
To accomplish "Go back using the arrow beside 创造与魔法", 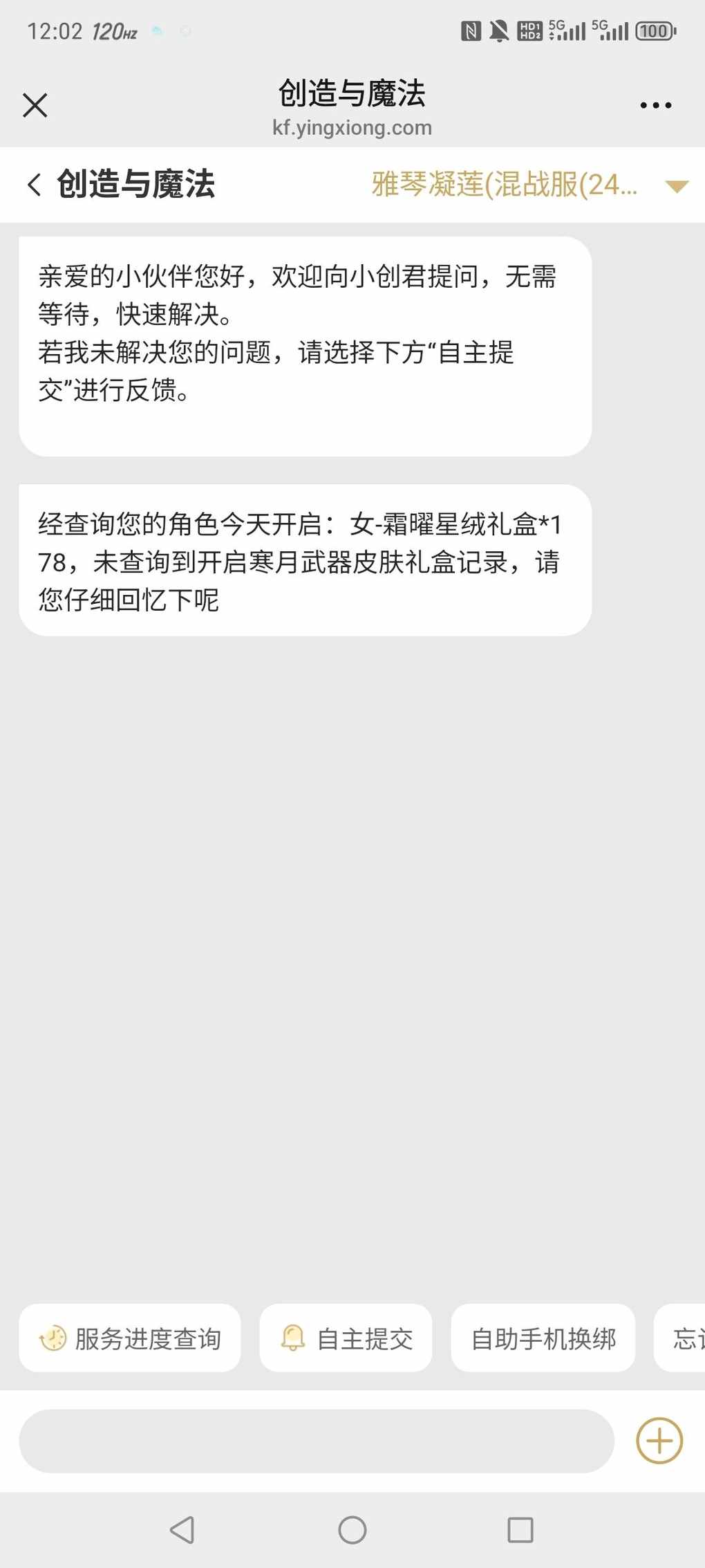I will pos(34,185).
